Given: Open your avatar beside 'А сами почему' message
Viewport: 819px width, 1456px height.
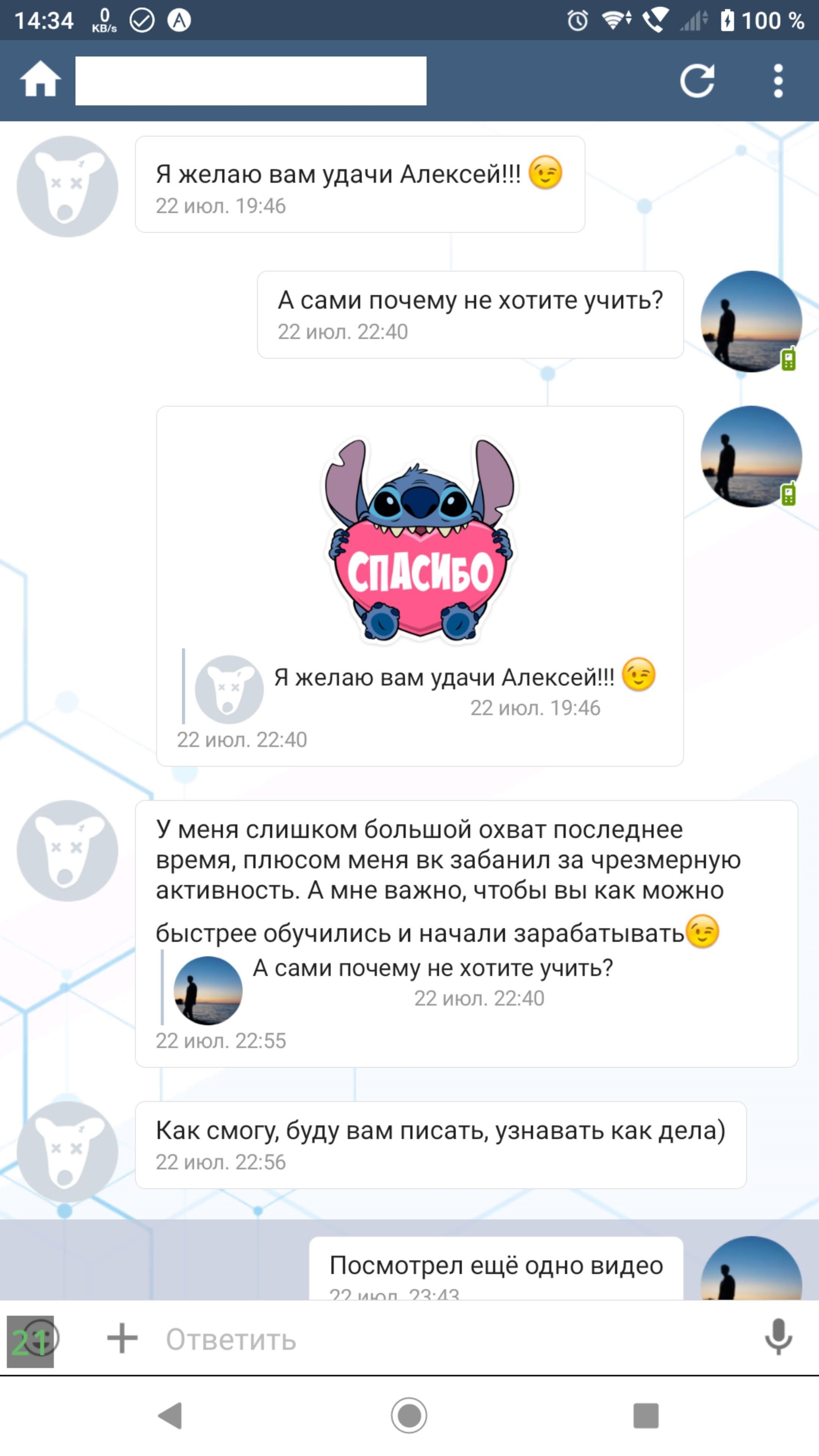Looking at the screenshot, I should 751,321.
